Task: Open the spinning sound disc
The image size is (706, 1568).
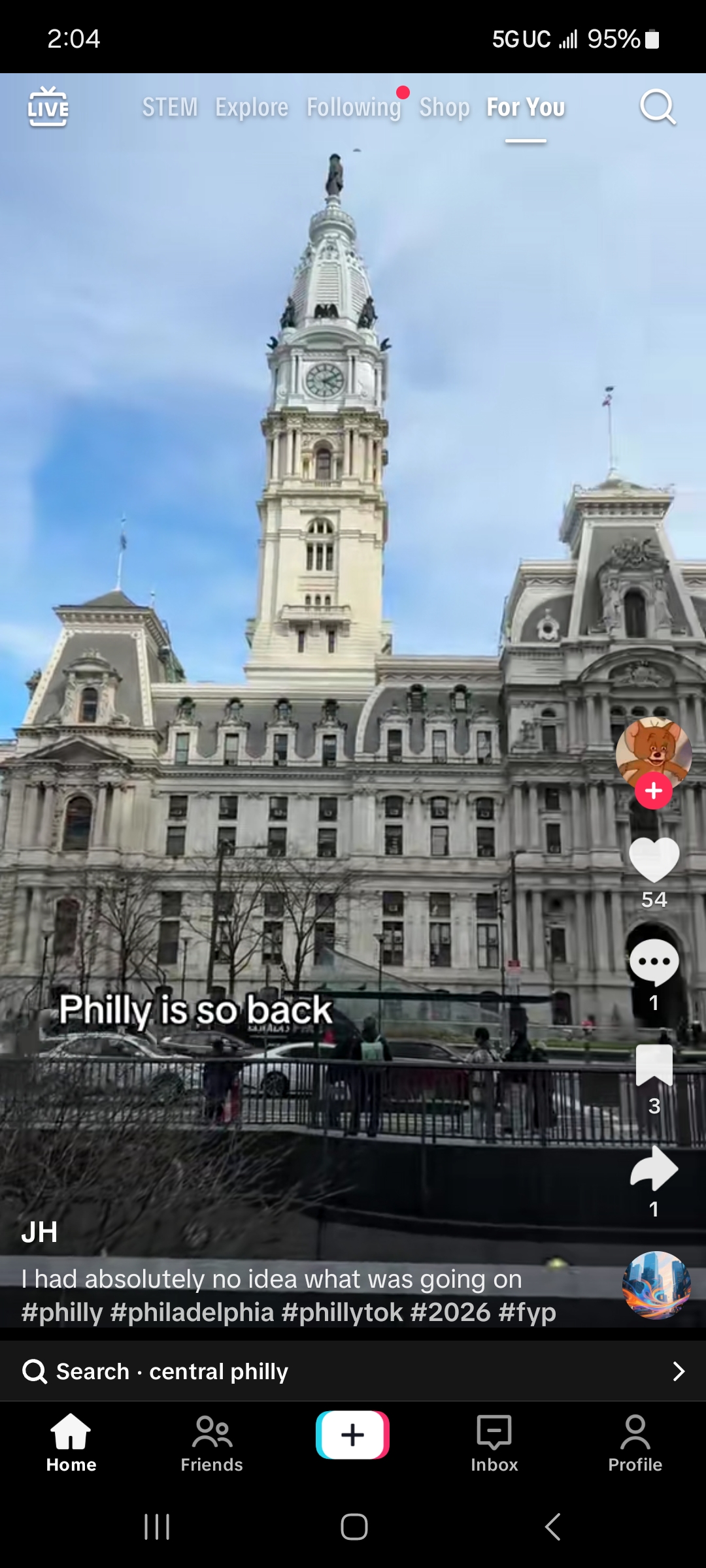Action: point(656,1284)
